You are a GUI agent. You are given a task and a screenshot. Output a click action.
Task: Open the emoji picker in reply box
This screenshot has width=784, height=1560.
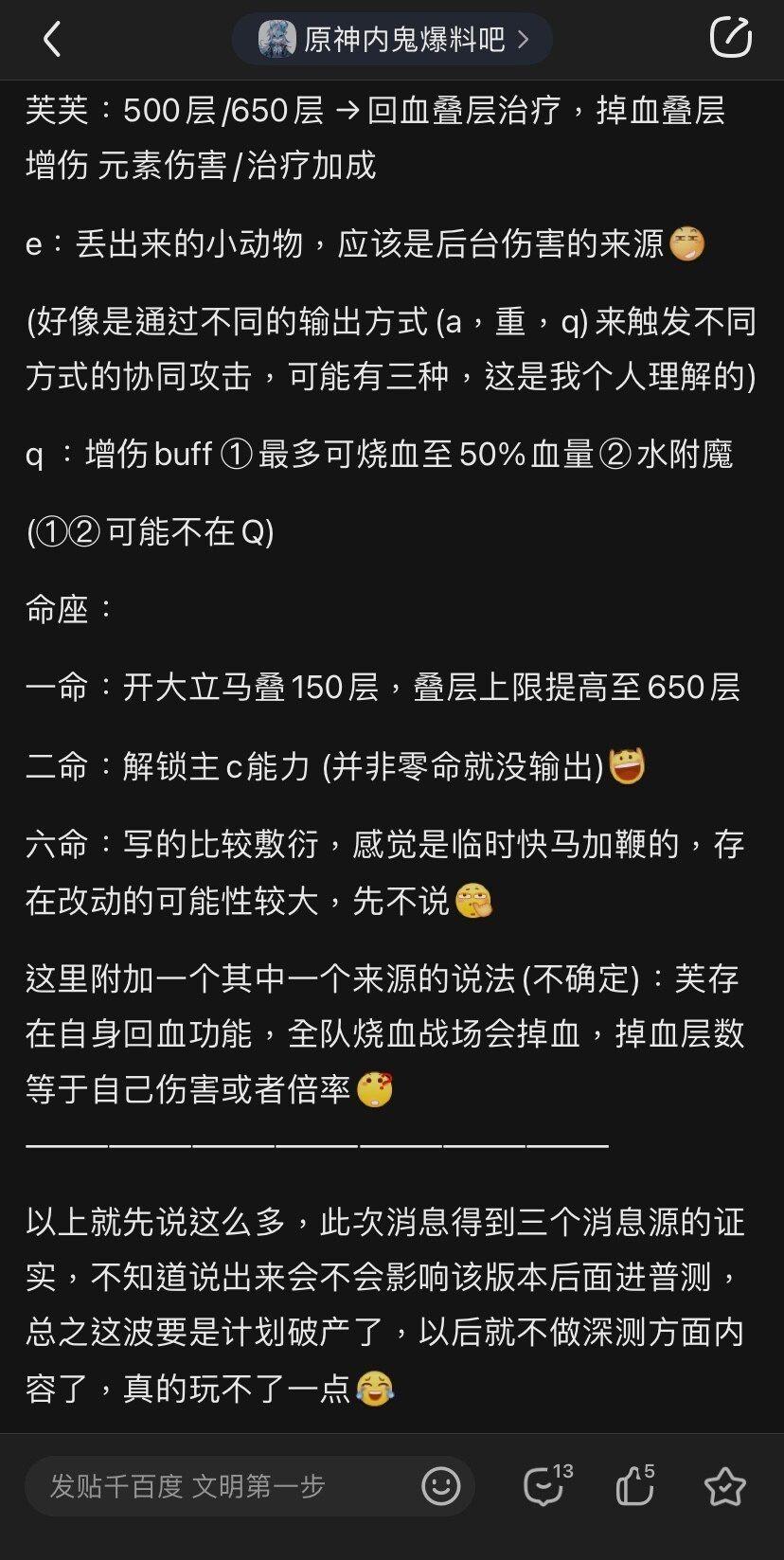coord(440,1486)
